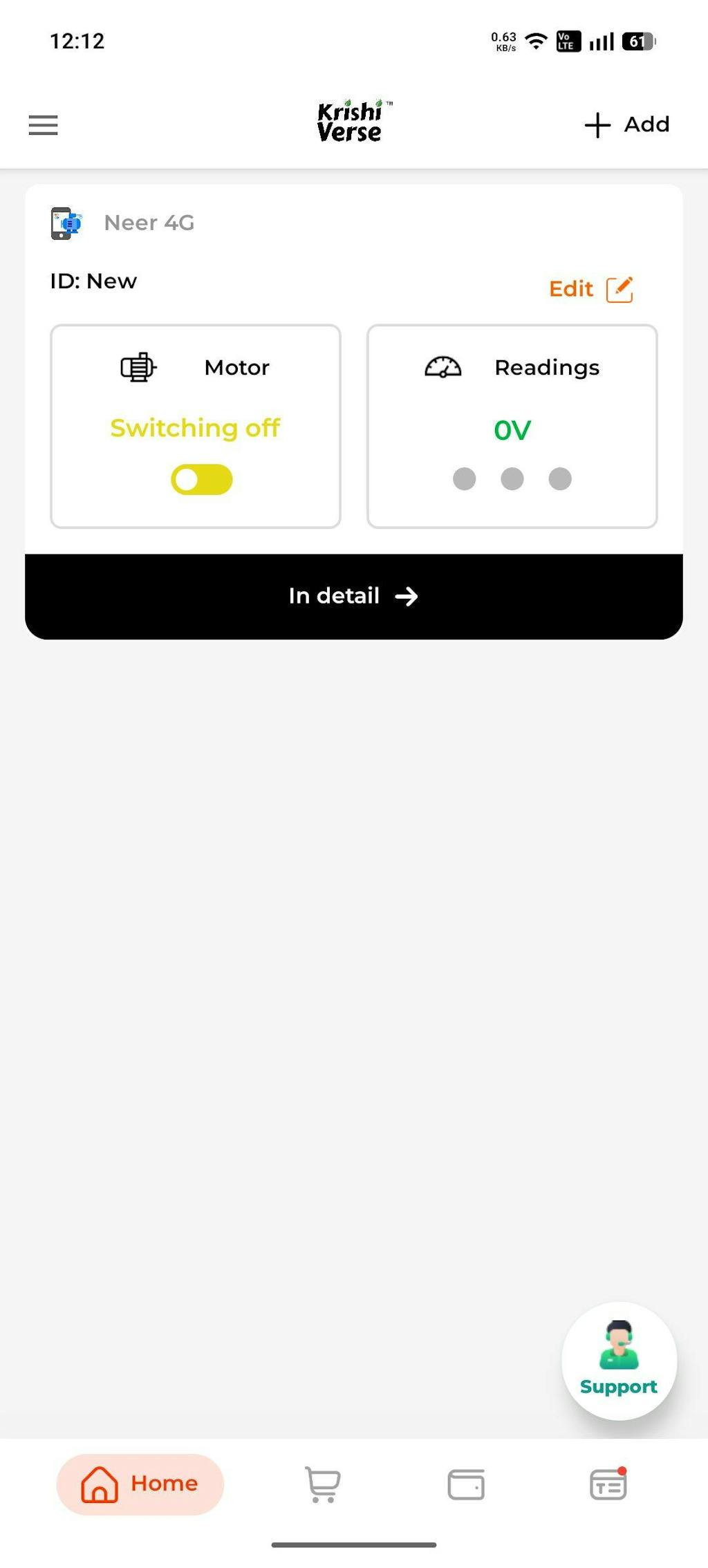This screenshot has width=708, height=1568.
Task: Add a new device
Action: click(626, 125)
